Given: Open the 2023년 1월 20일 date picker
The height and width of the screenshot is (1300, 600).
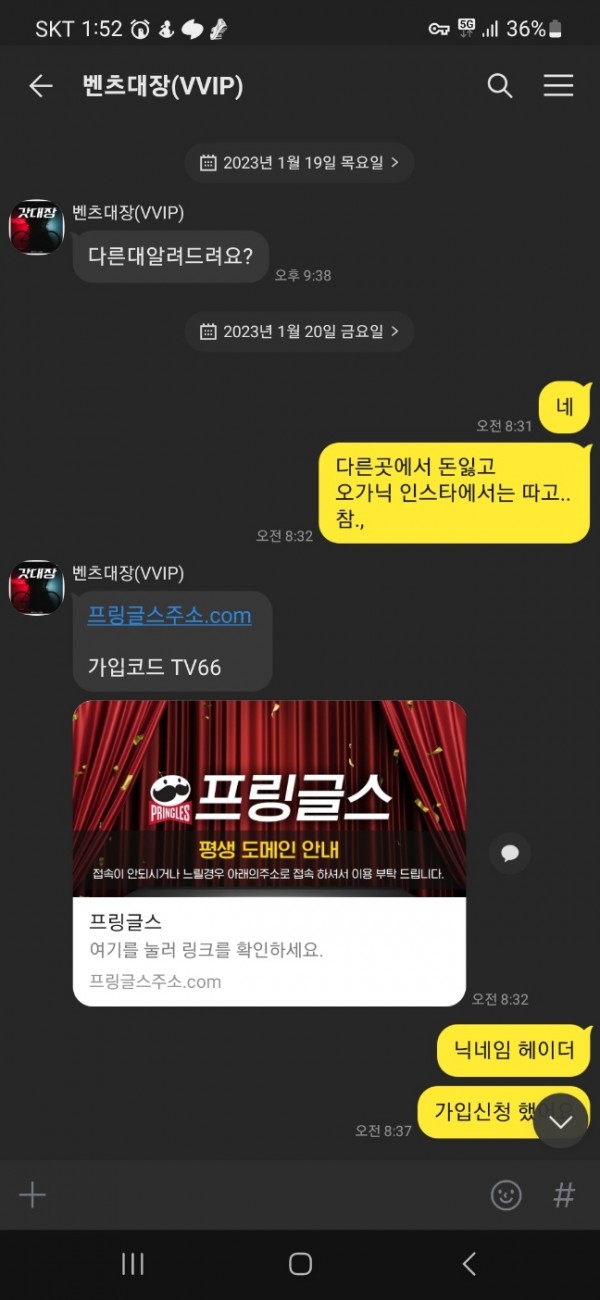Looking at the screenshot, I should tap(299, 331).
